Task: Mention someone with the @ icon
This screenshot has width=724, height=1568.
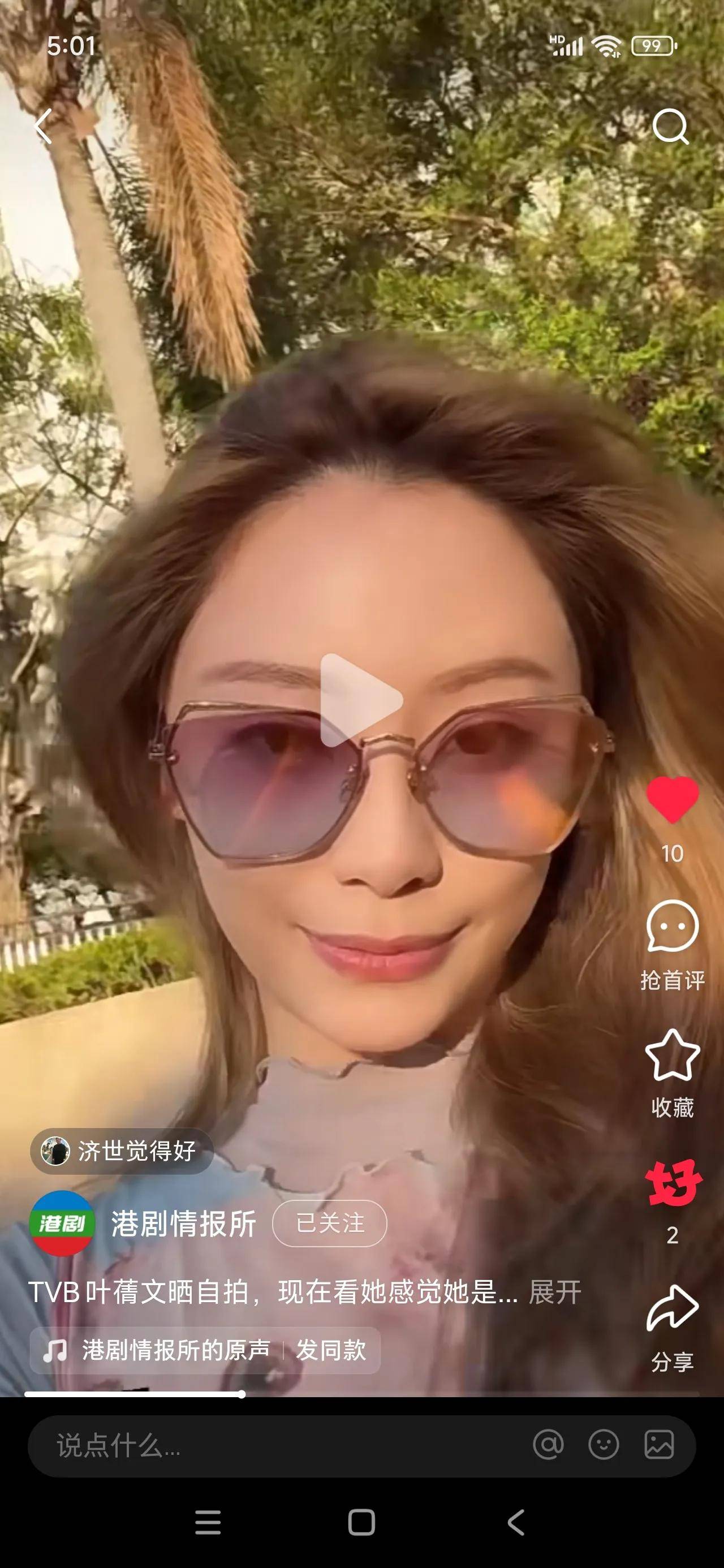Action: click(x=548, y=1445)
